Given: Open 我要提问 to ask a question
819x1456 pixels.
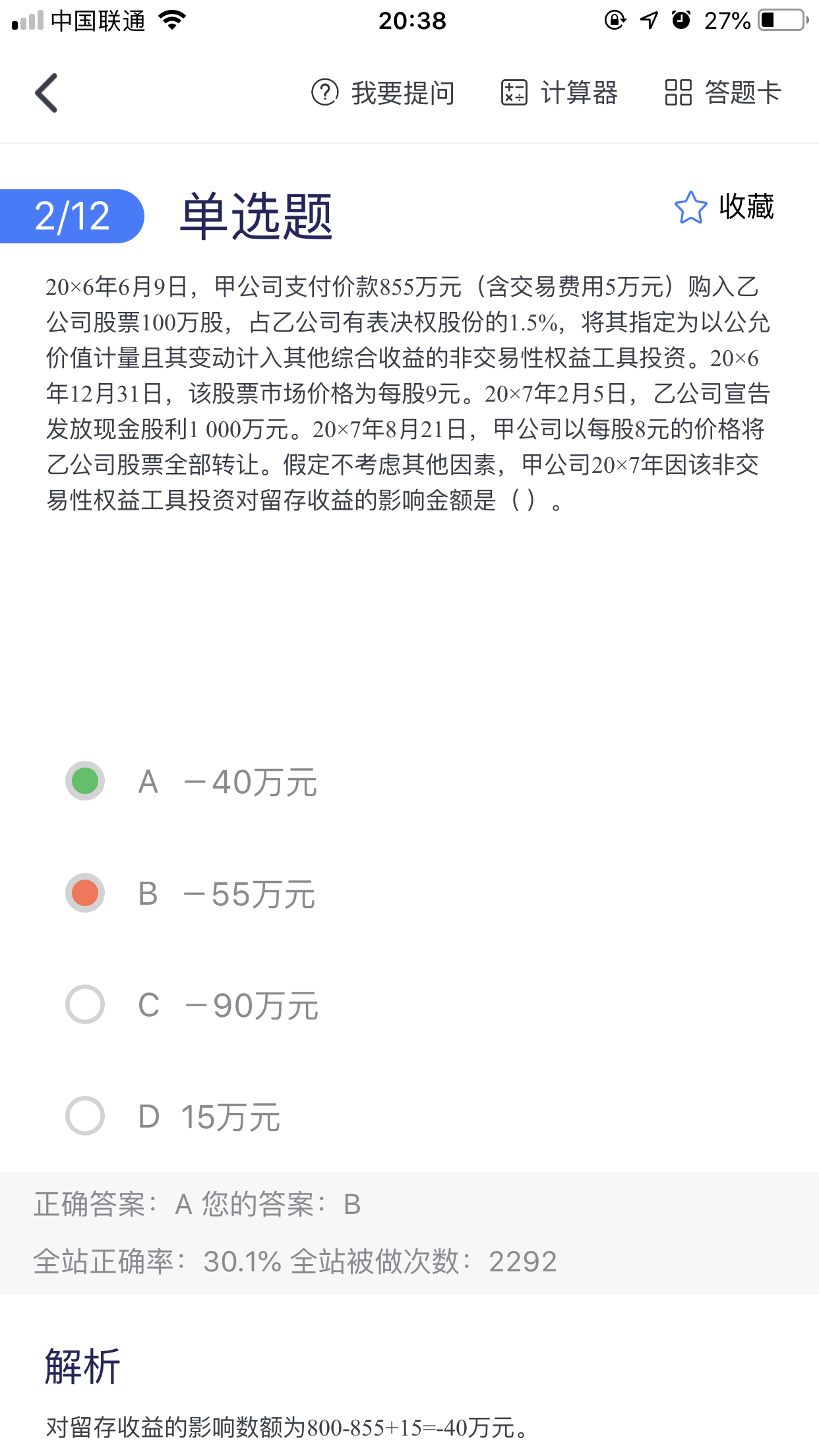Looking at the screenshot, I should 383,93.
